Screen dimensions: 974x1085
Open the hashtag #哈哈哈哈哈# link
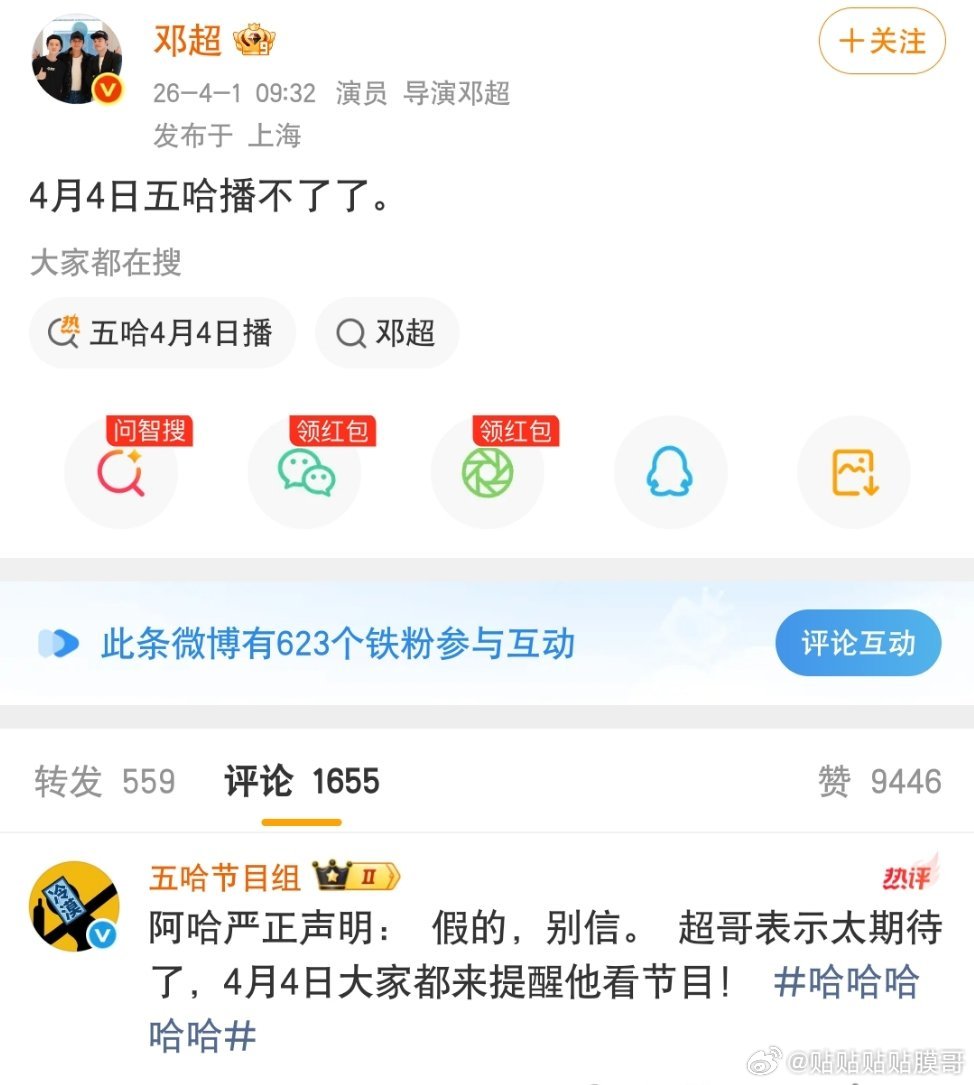(848, 984)
